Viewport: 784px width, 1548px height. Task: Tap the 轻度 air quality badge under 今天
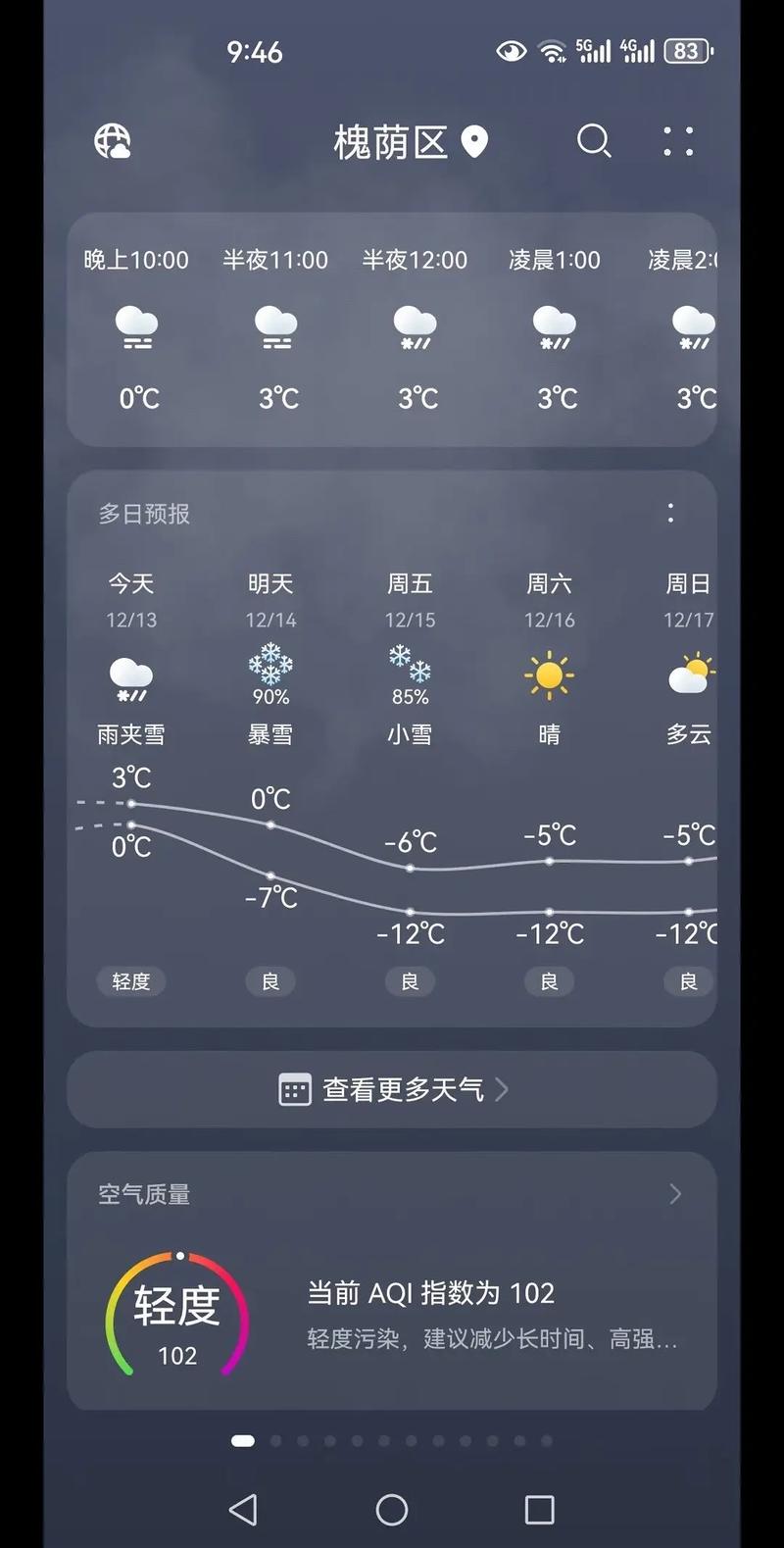tap(130, 981)
